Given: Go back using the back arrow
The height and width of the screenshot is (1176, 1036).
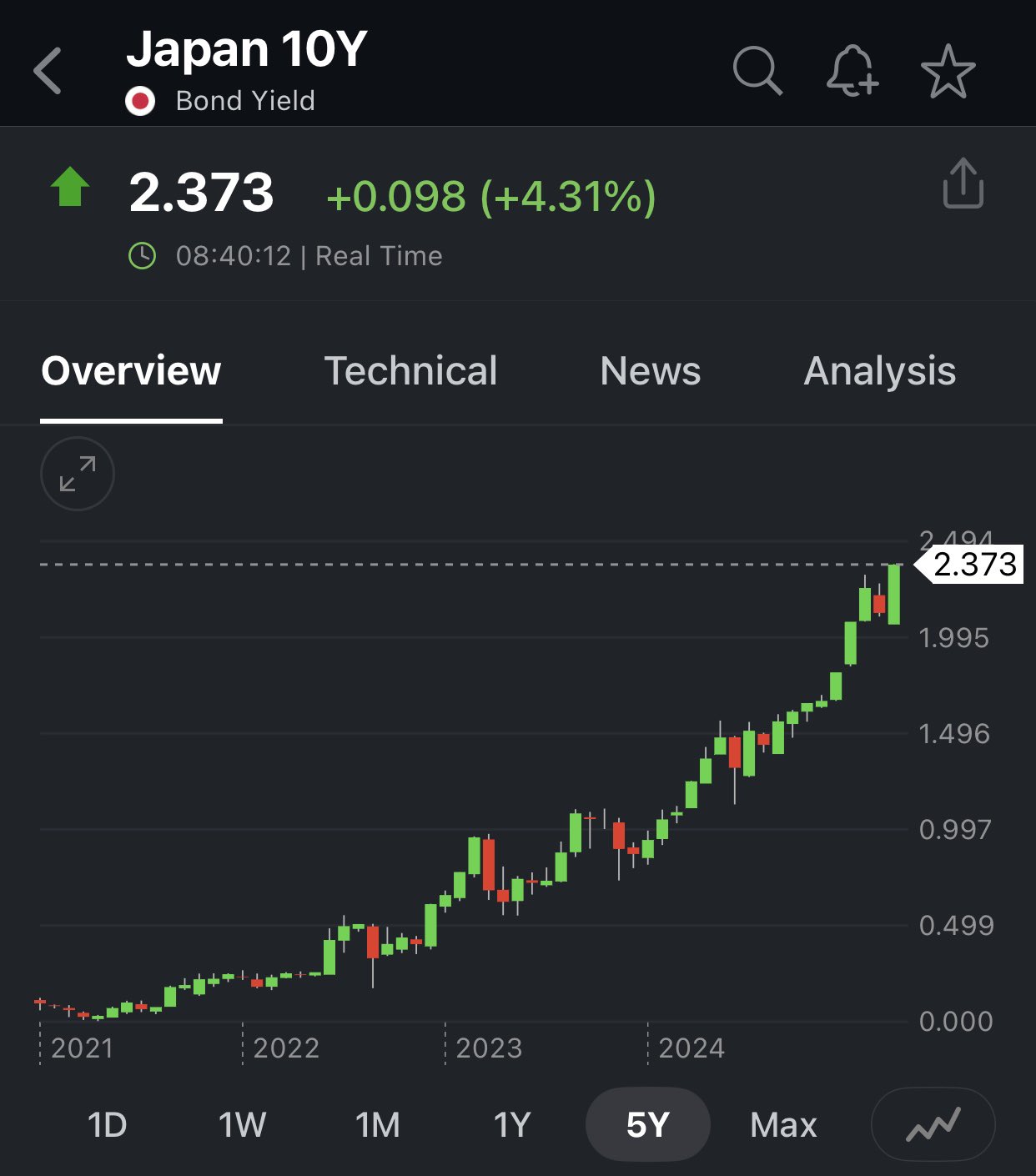Looking at the screenshot, I should [x=48, y=71].
